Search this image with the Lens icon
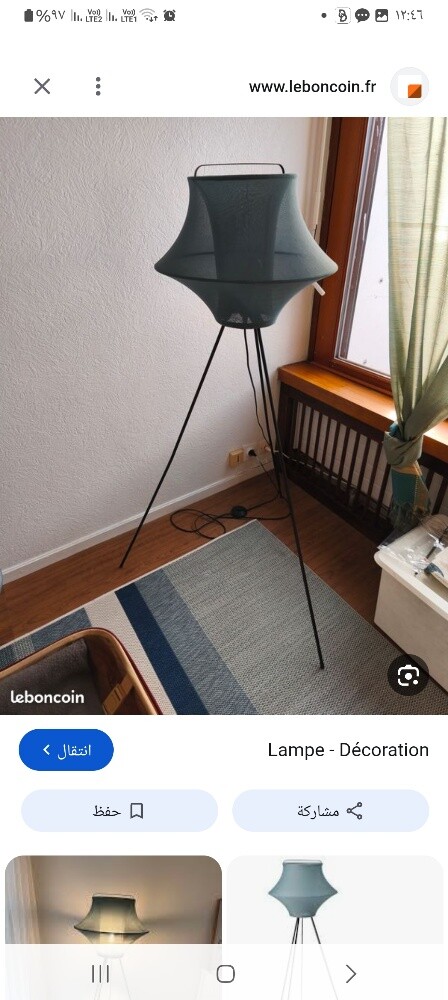Viewport: 448px width, 1000px height. tap(408, 675)
